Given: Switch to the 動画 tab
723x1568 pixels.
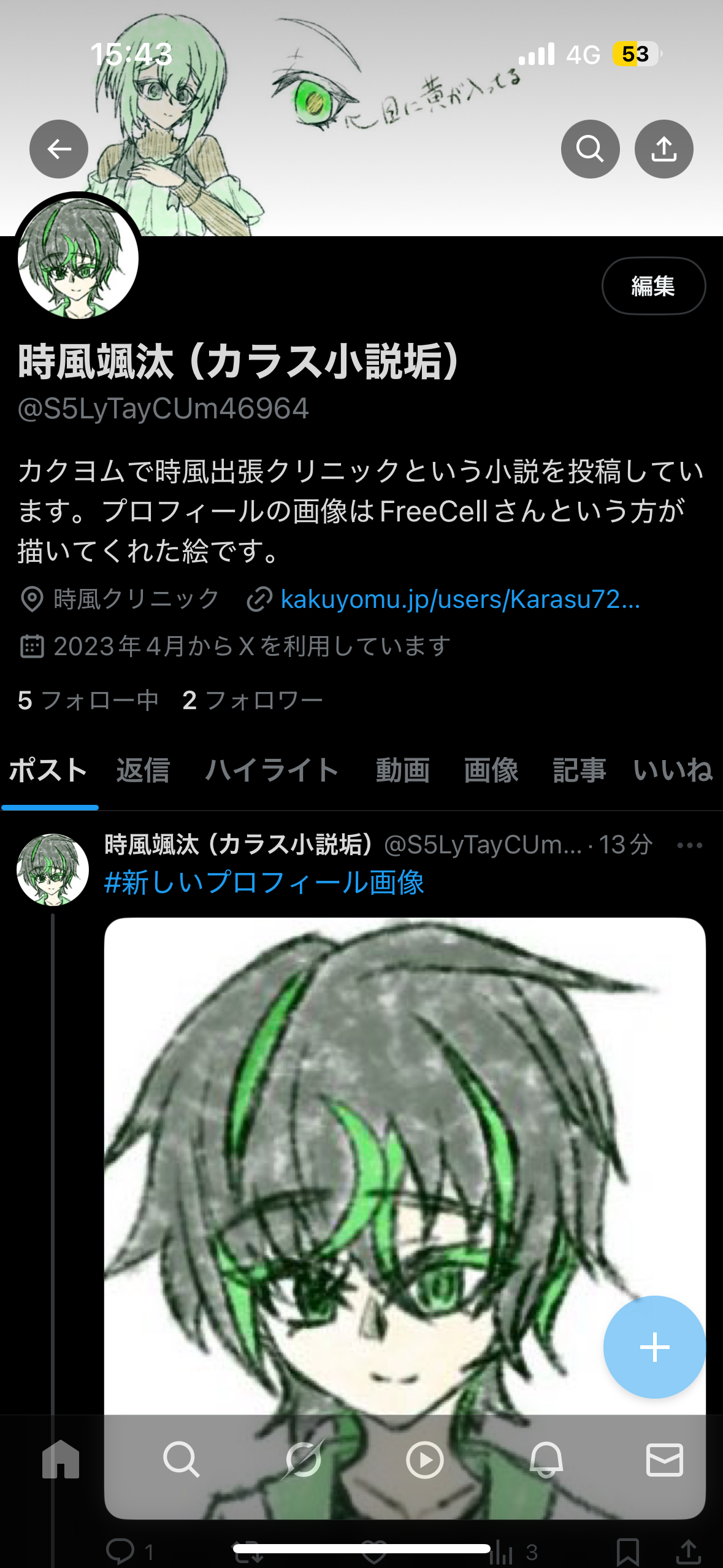Looking at the screenshot, I should pos(402,771).
